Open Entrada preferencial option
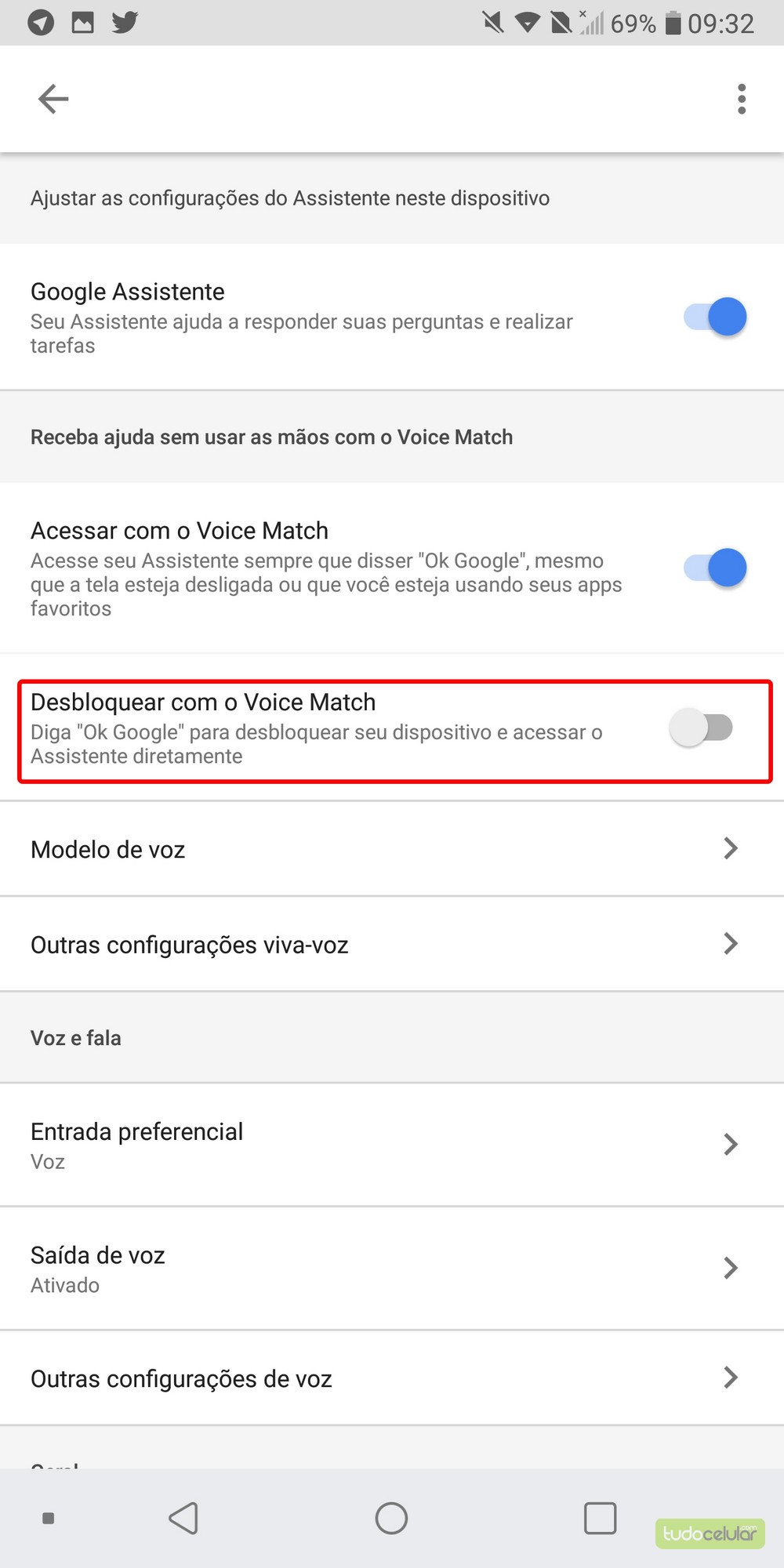 tap(392, 1145)
